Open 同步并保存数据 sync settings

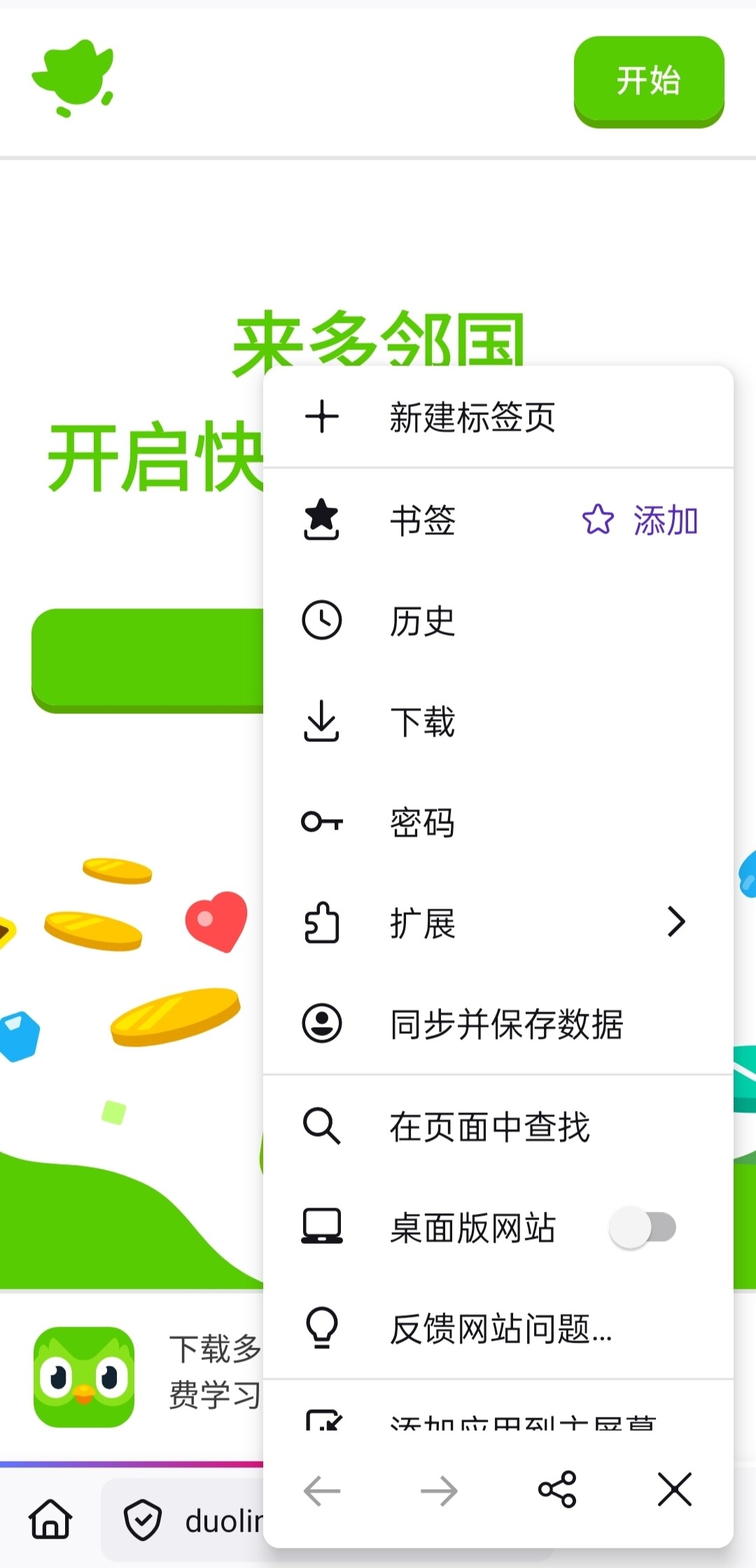pyautogui.click(x=498, y=1023)
